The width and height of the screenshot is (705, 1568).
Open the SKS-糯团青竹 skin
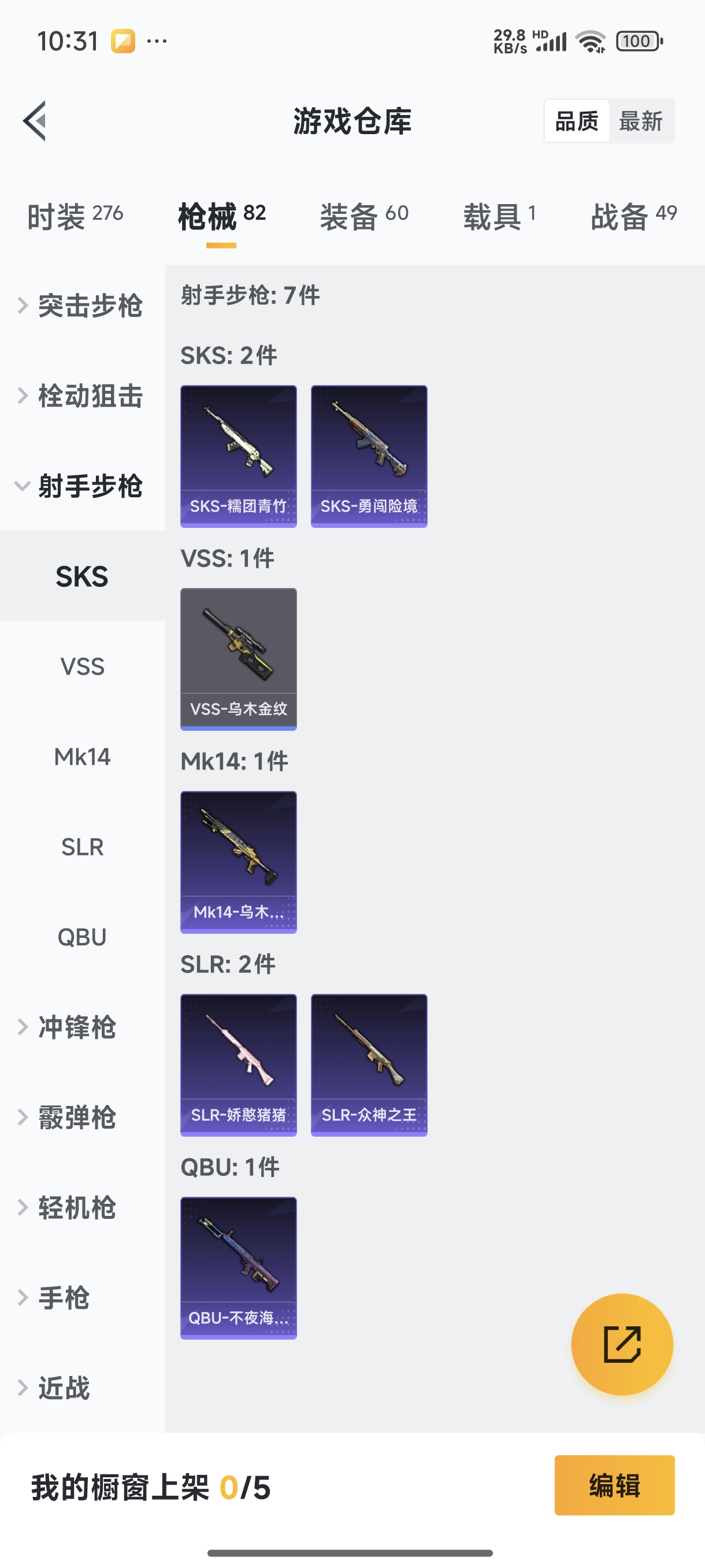pyautogui.click(x=239, y=456)
